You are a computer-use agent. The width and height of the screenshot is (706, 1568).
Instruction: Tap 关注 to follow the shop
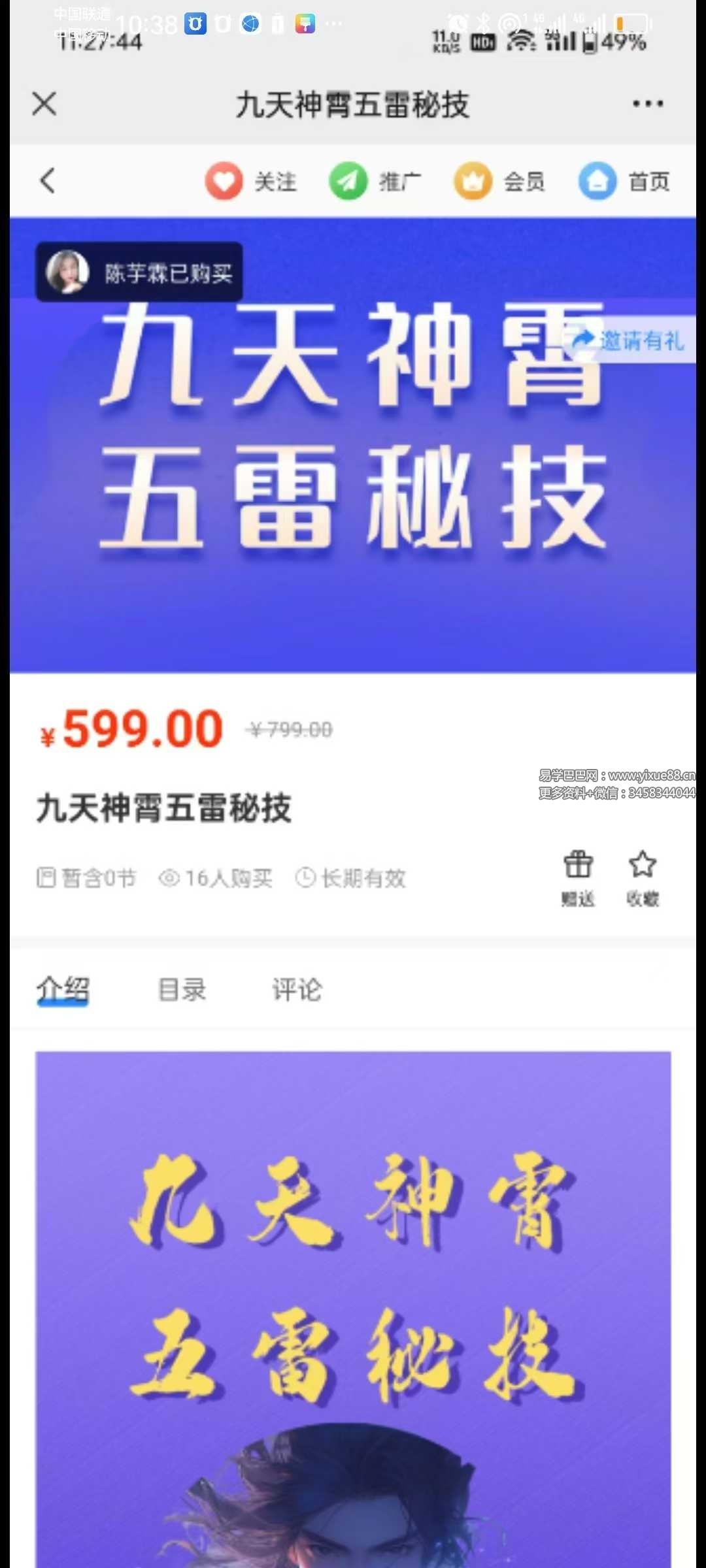coord(252,181)
